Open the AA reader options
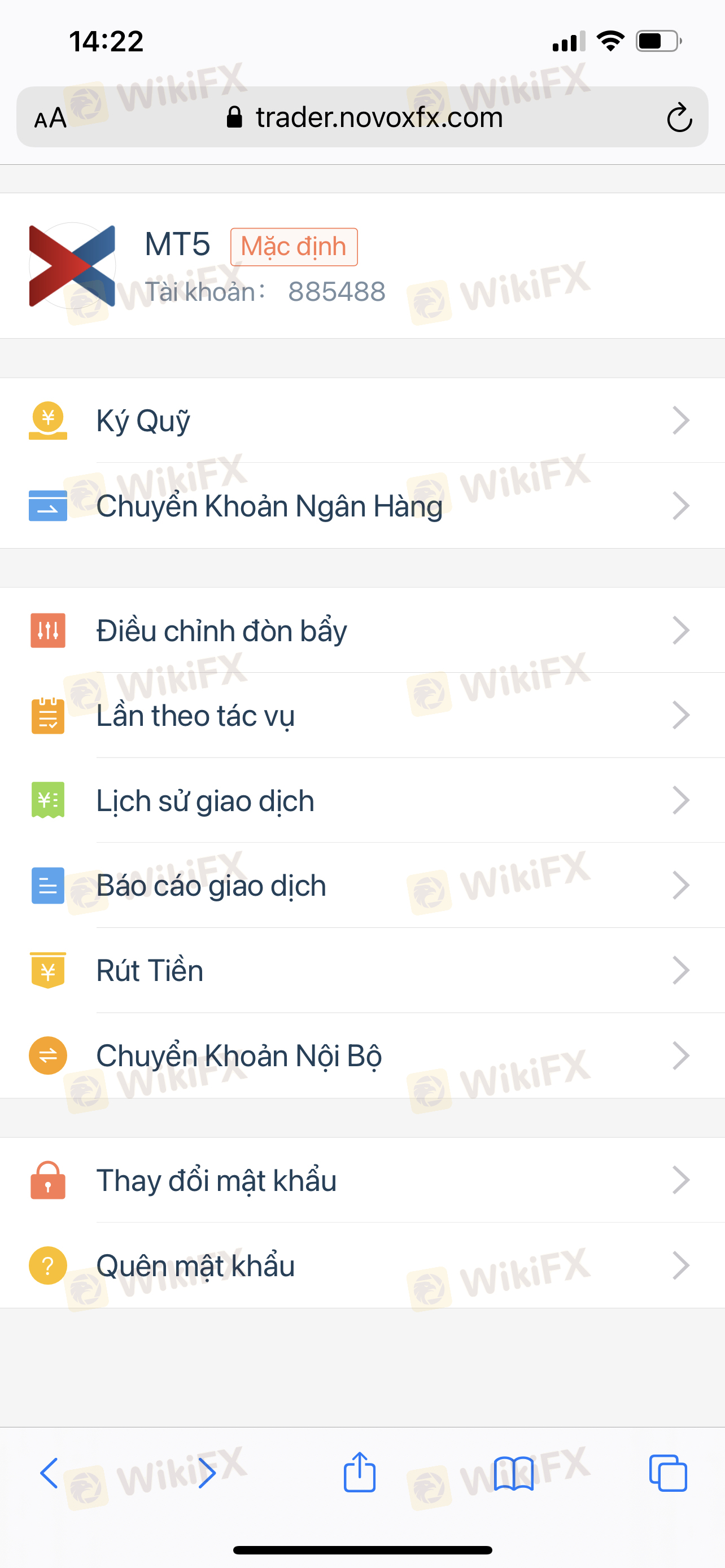The width and height of the screenshot is (725, 1568). [50, 118]
